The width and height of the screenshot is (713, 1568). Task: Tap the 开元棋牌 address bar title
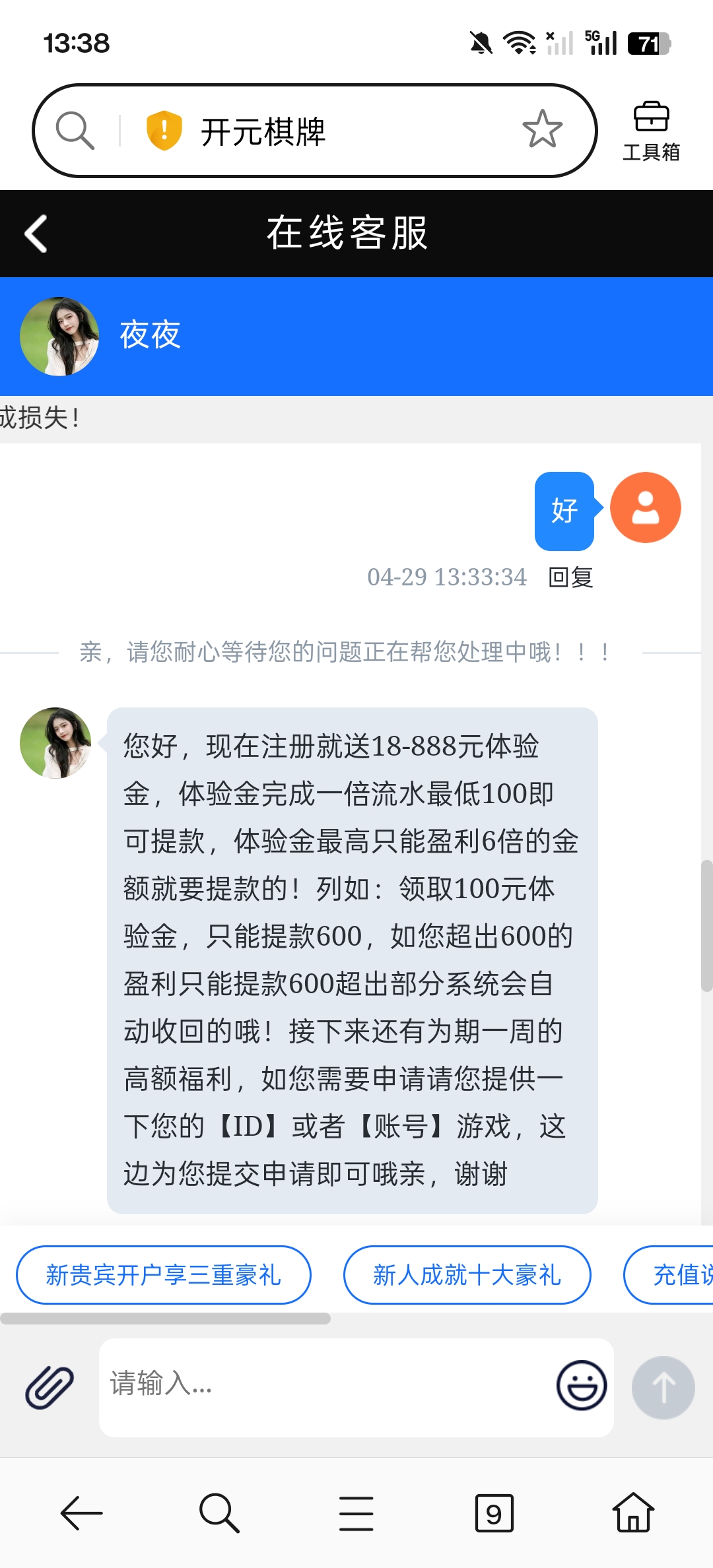[x=263, y=132]
